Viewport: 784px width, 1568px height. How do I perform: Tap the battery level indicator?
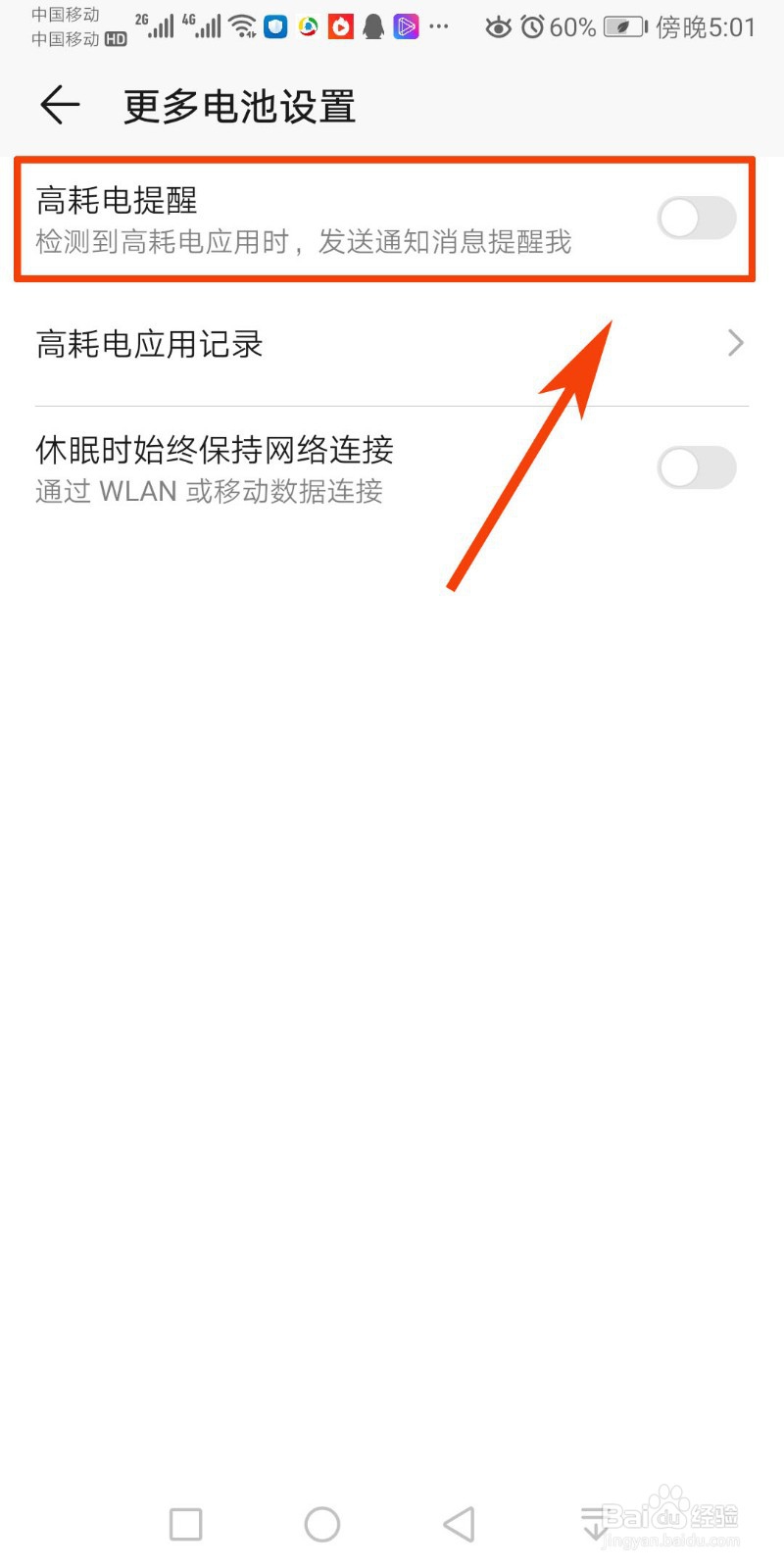(624, 27)
